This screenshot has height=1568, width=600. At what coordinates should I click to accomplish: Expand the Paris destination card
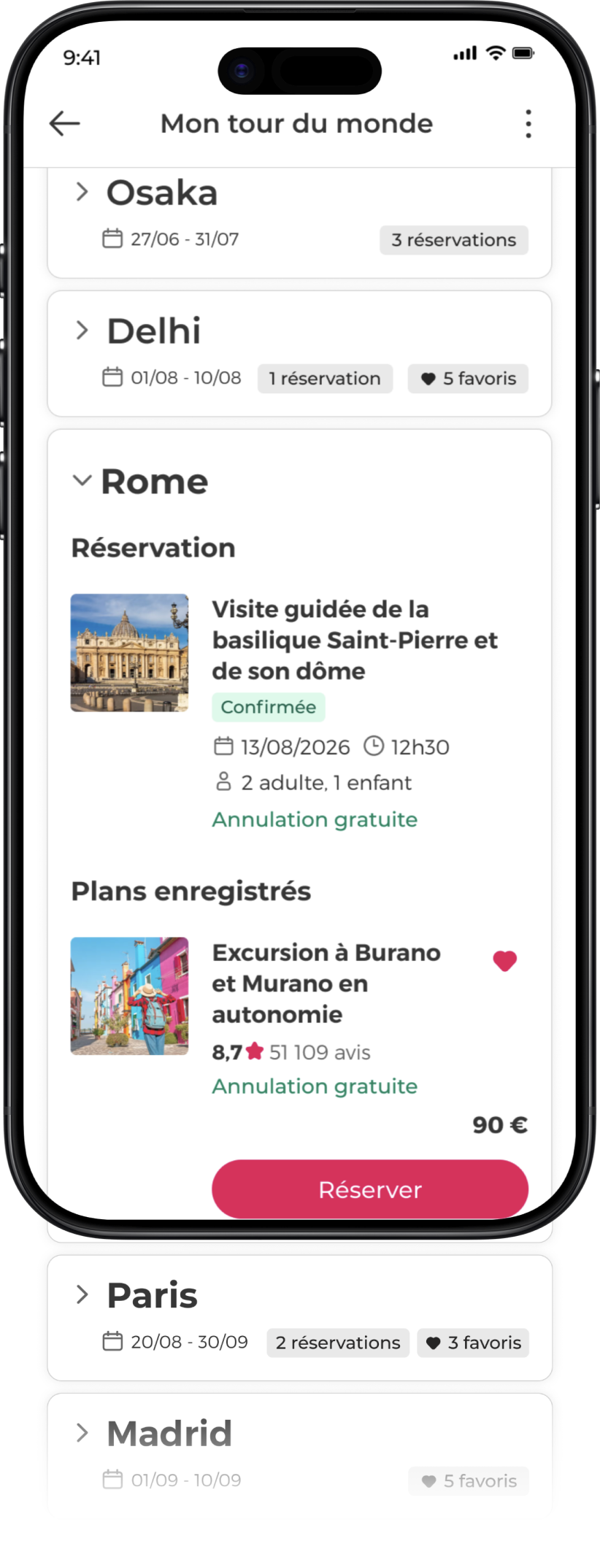(x=82, y=1295)
